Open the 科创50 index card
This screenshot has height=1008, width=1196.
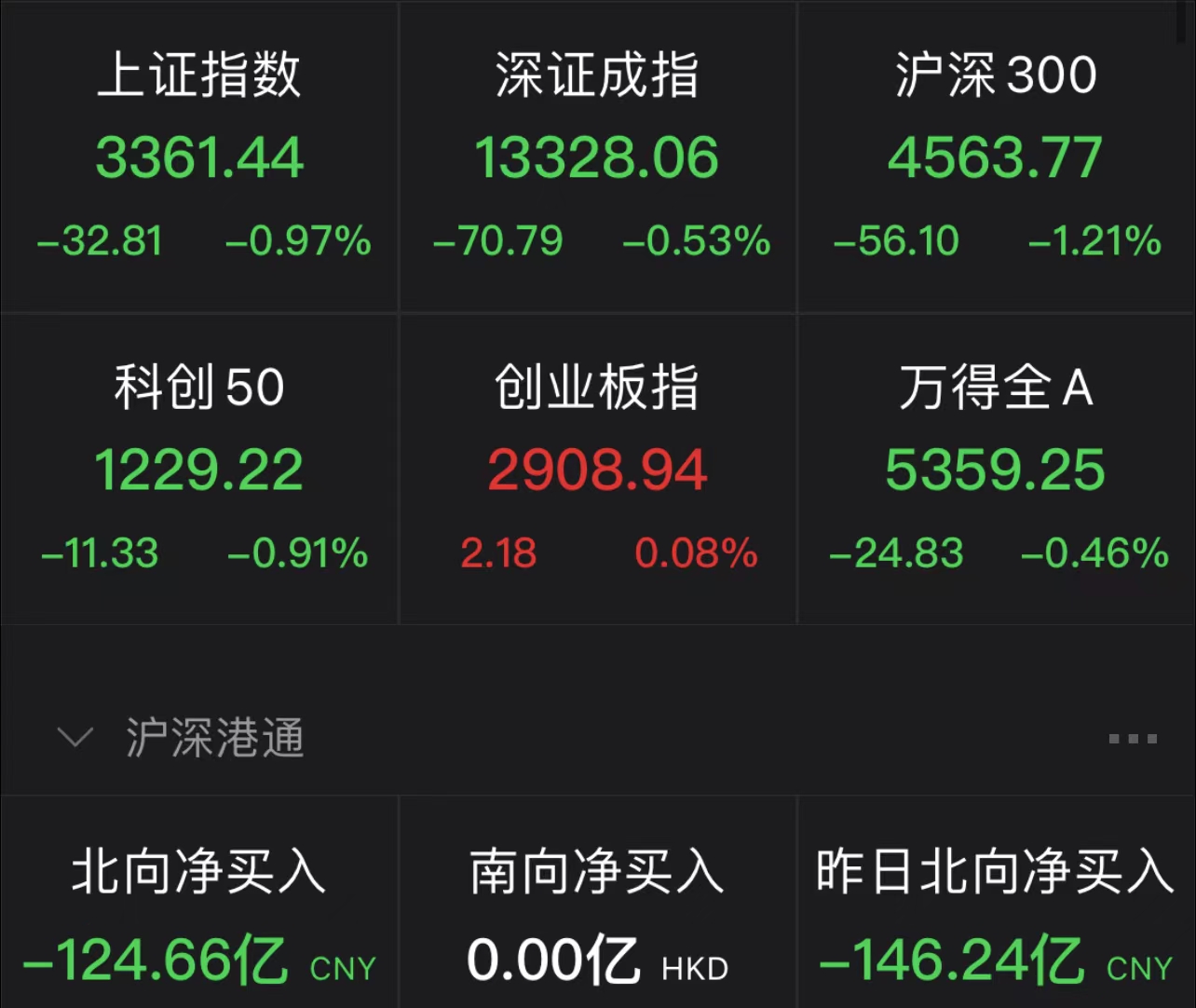199,469
